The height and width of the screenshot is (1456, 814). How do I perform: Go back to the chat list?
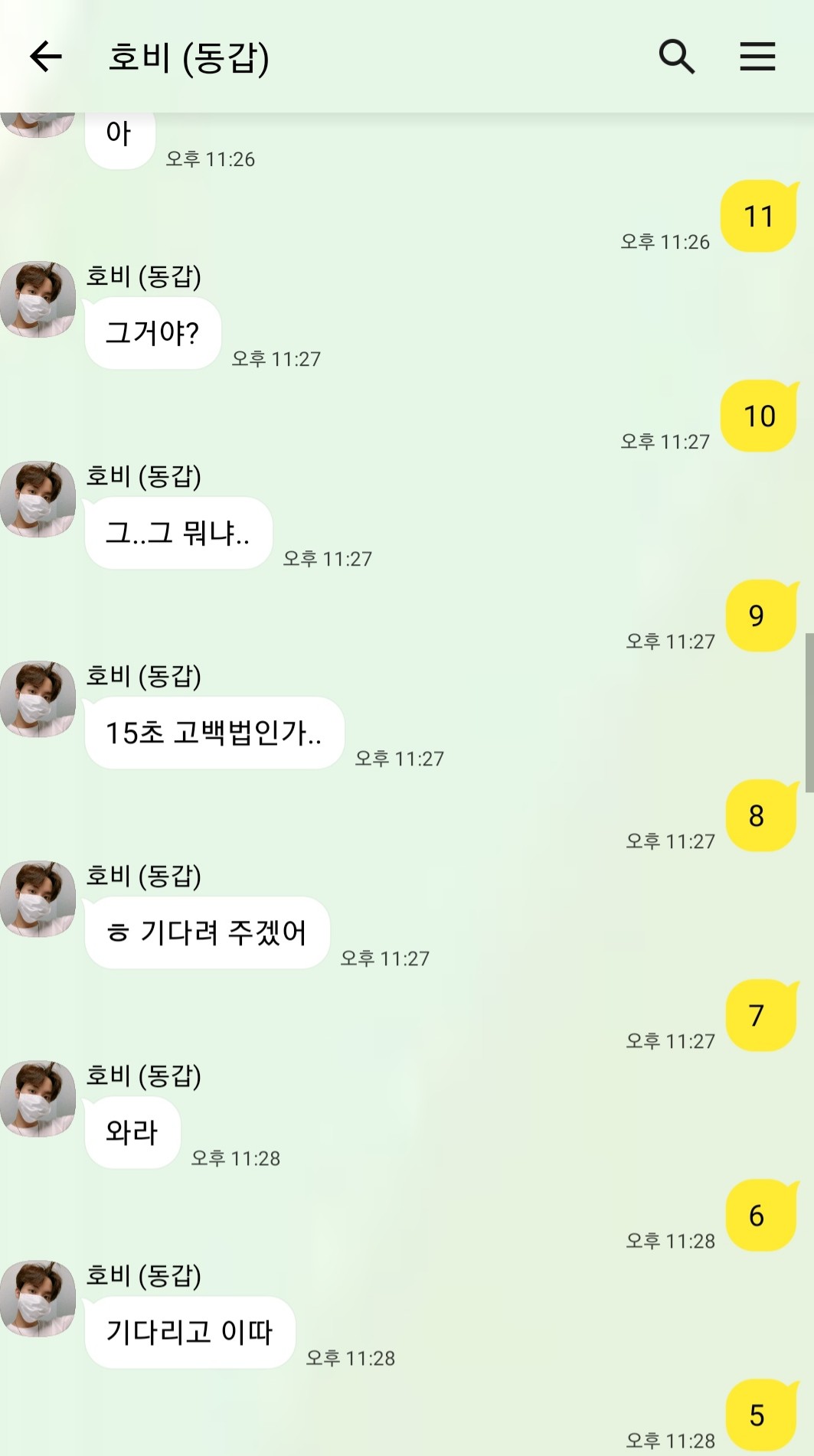point(45,57)
